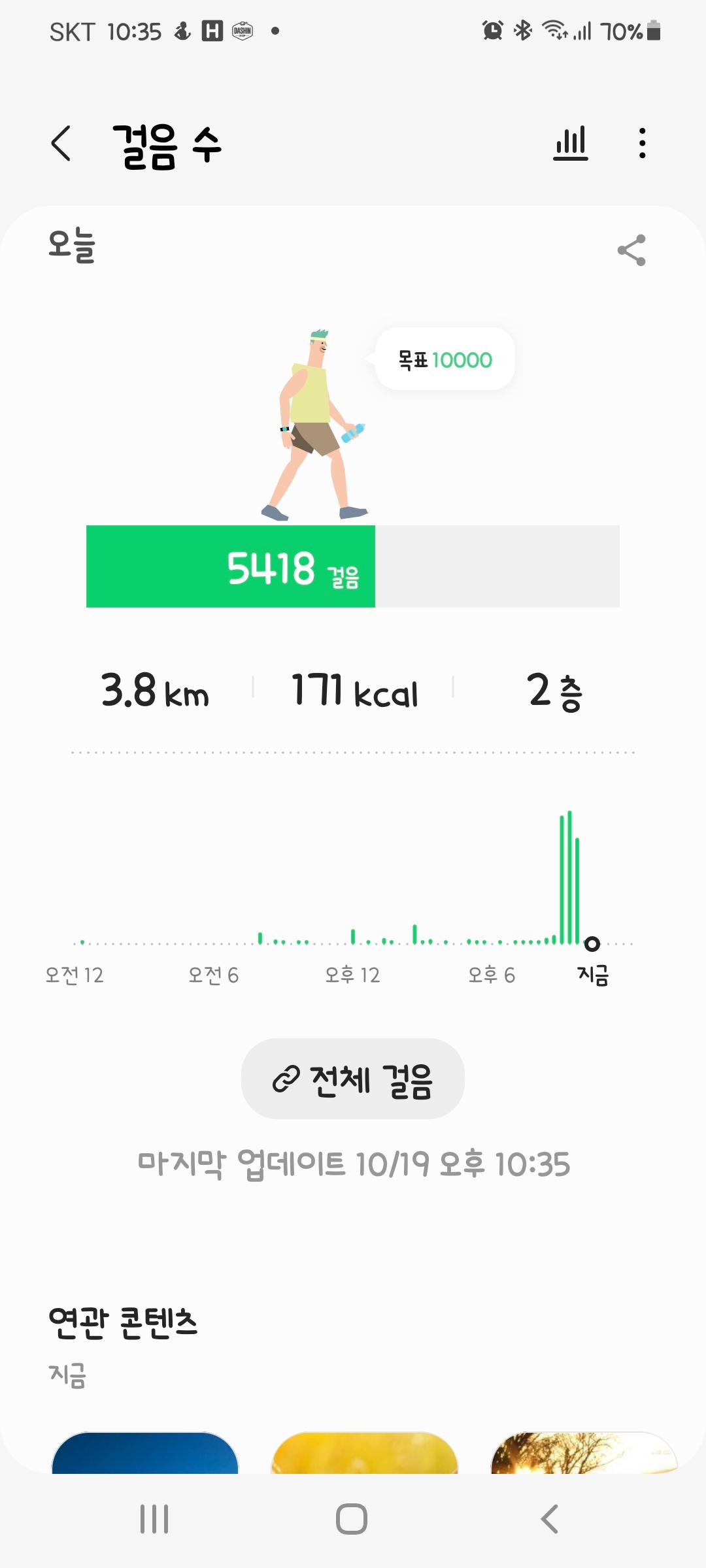The image size is (706, 1568).
Task: Go back from the 걸음 수 screen
Action: [x=61, y=144]
